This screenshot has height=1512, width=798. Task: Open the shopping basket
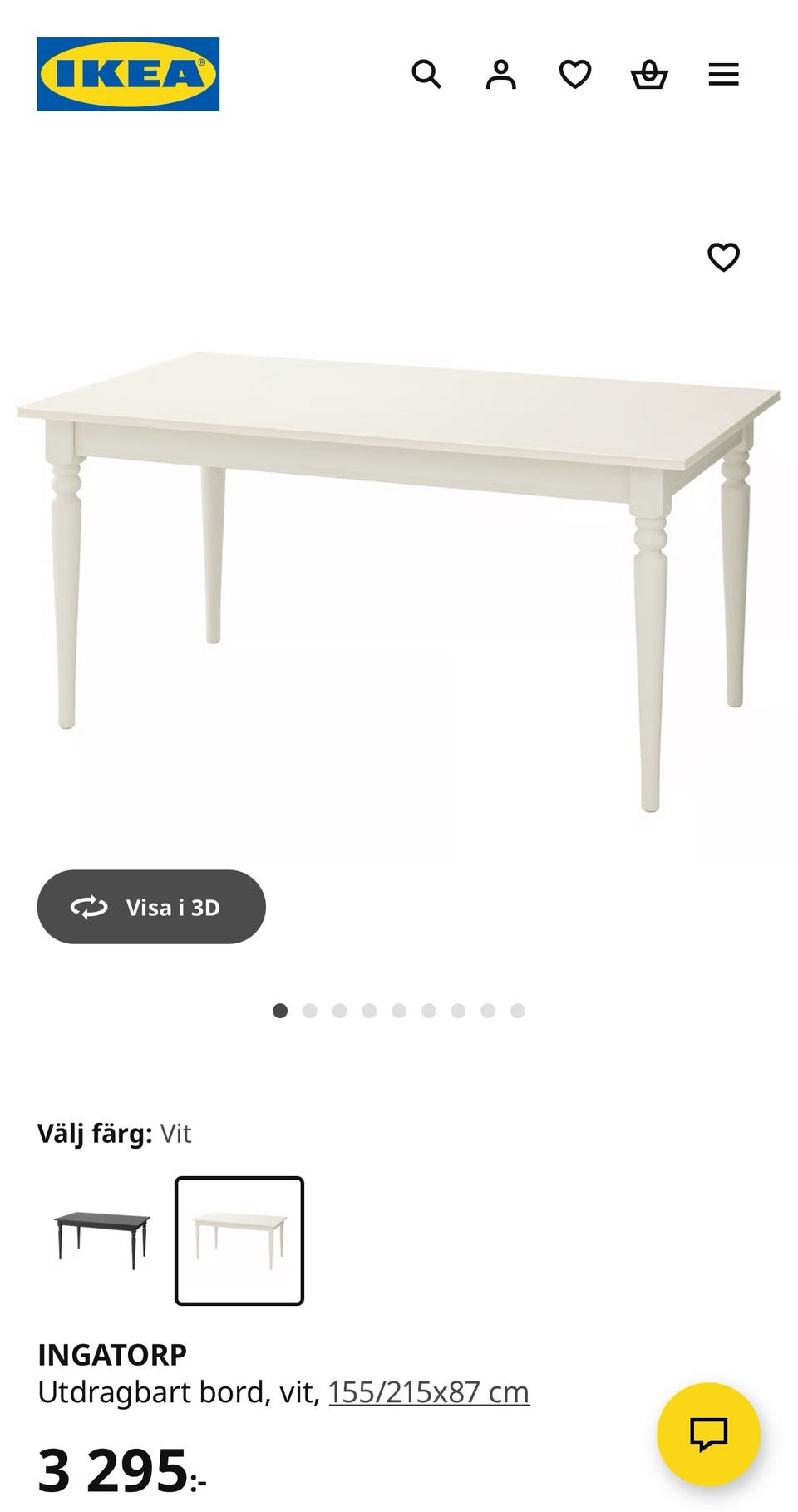[x=650, y=75]
